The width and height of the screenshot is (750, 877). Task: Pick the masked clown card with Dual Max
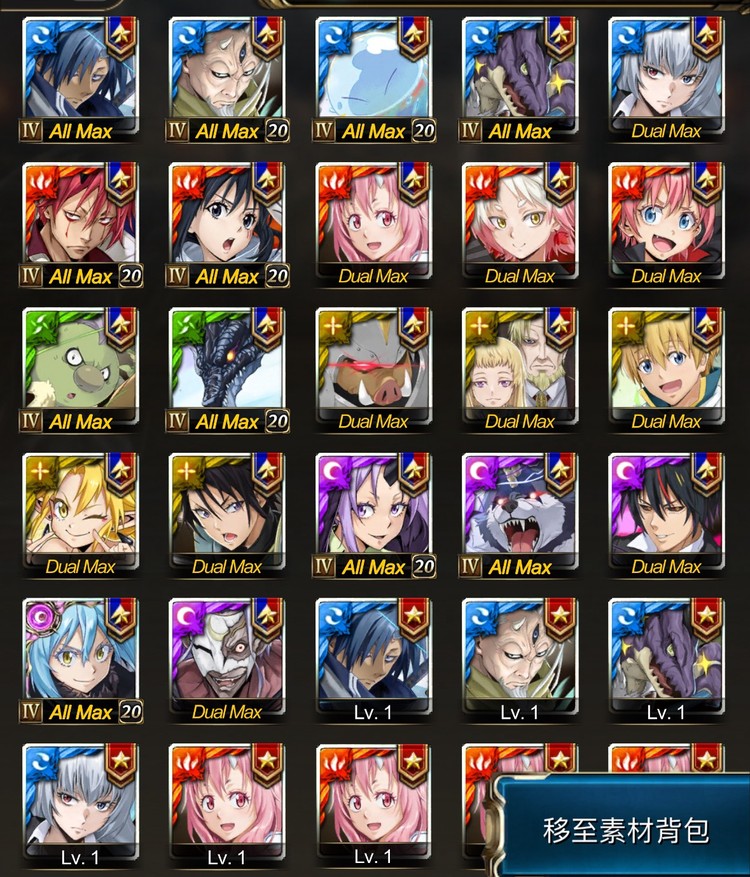click(x=227, y=656)
